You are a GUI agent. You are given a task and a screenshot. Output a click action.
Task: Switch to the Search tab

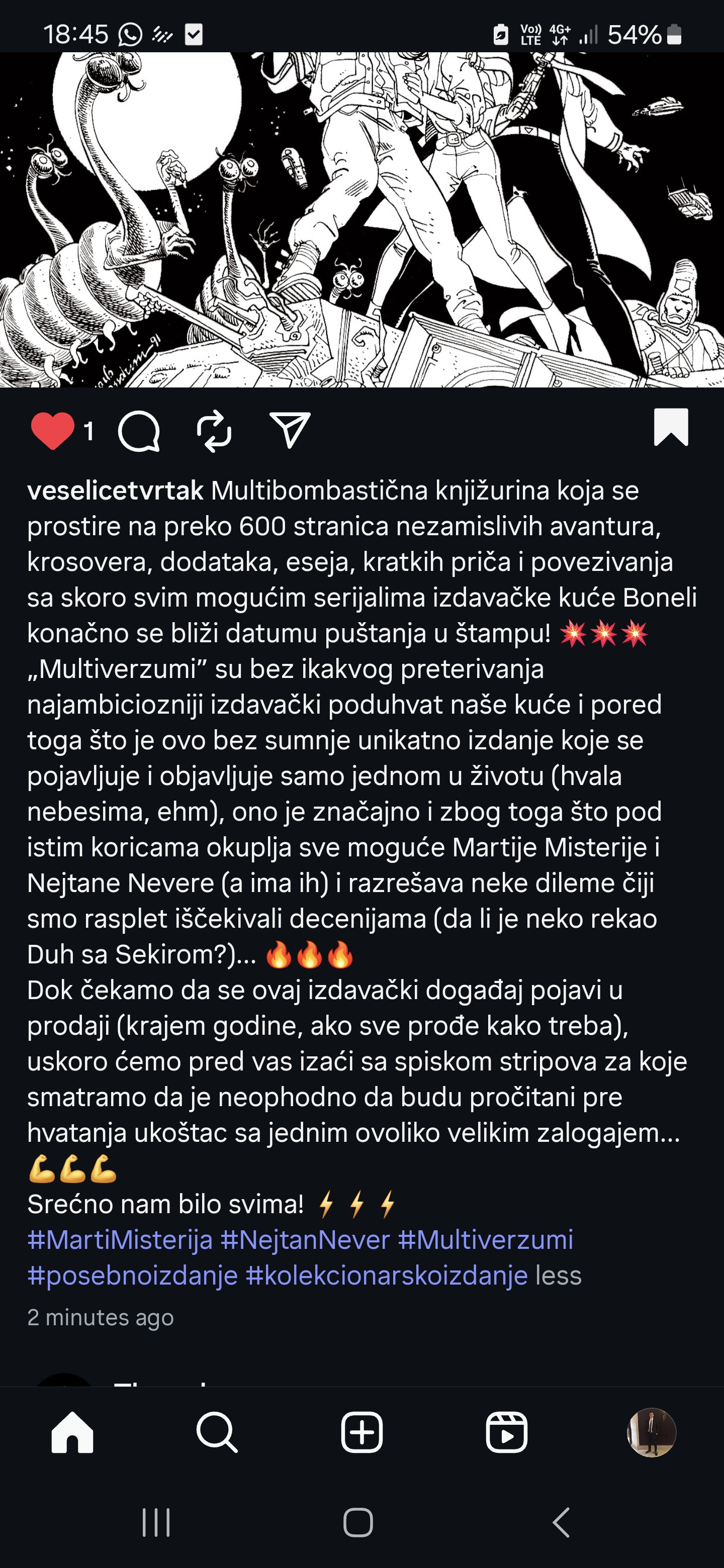[217, 1432]
